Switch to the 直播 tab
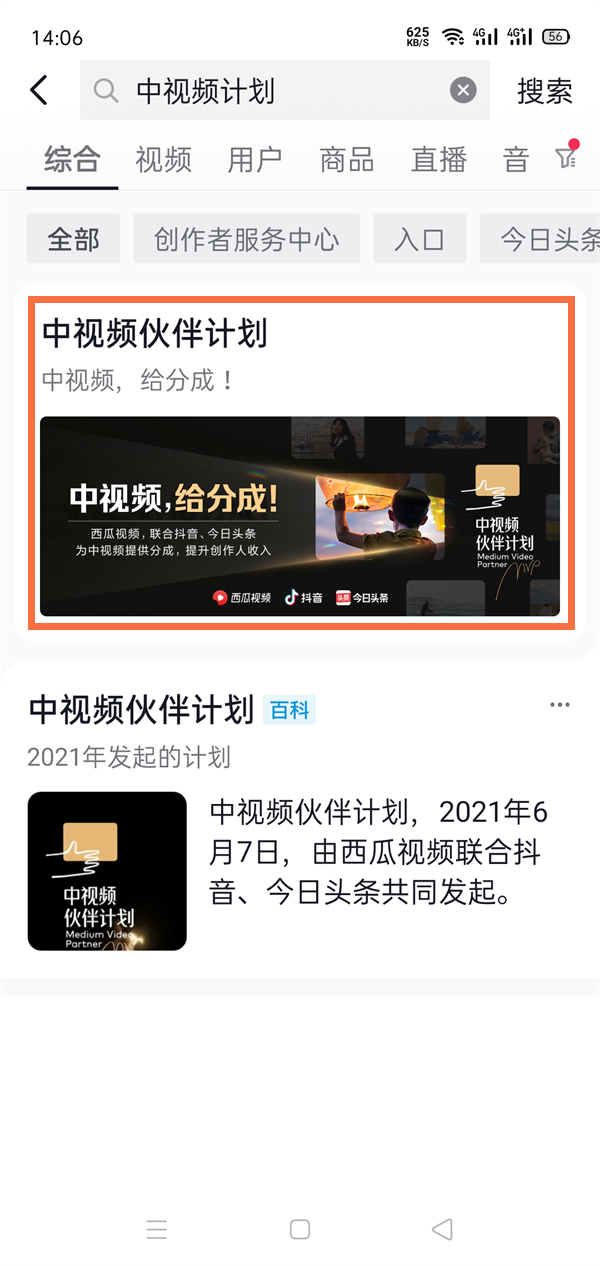 point(439,159)
